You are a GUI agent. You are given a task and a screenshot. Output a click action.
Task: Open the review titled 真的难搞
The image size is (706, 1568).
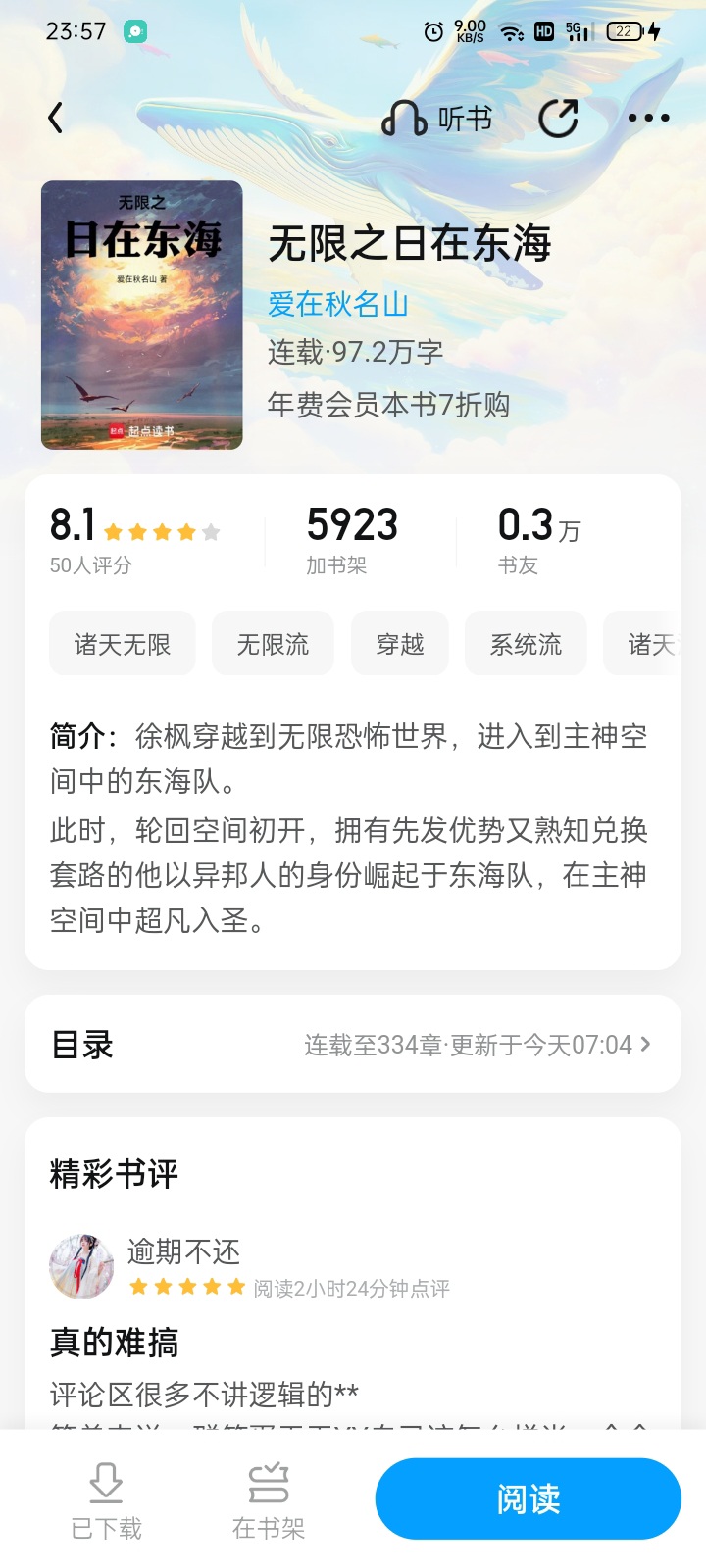[115, 1342]
